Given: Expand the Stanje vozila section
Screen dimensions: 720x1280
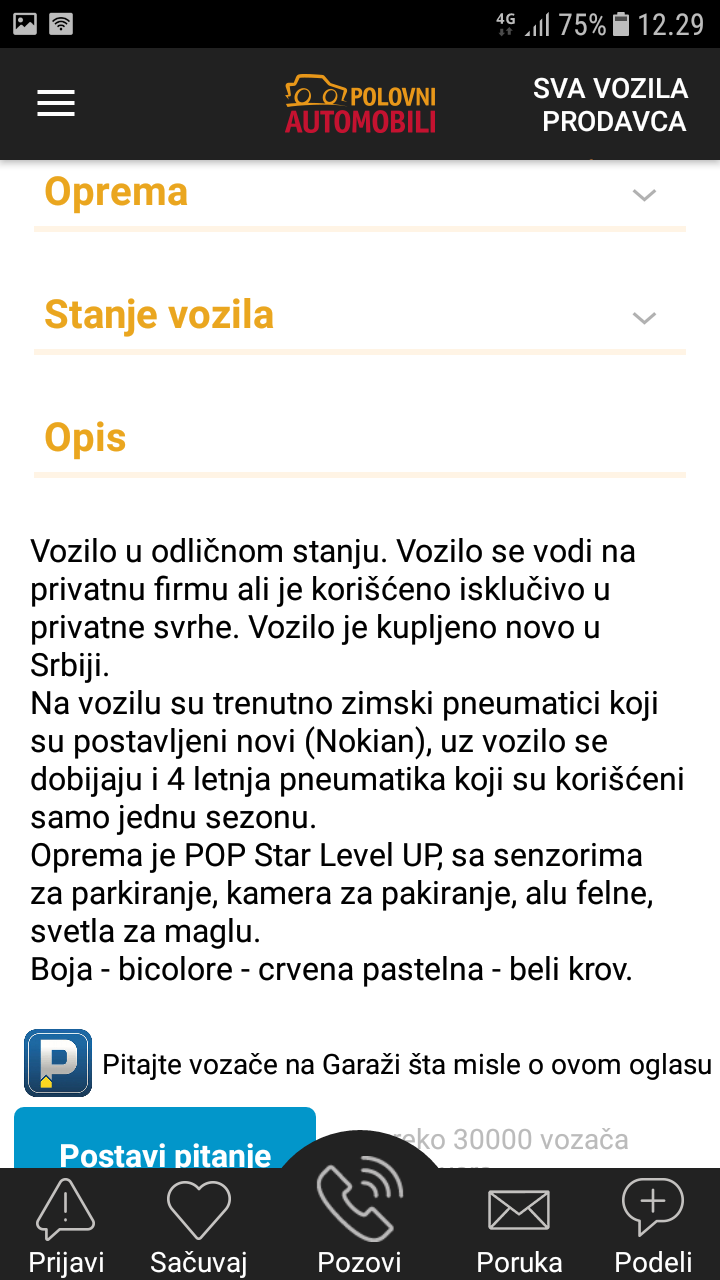Looking at the screenshot, I should (360, 315).
